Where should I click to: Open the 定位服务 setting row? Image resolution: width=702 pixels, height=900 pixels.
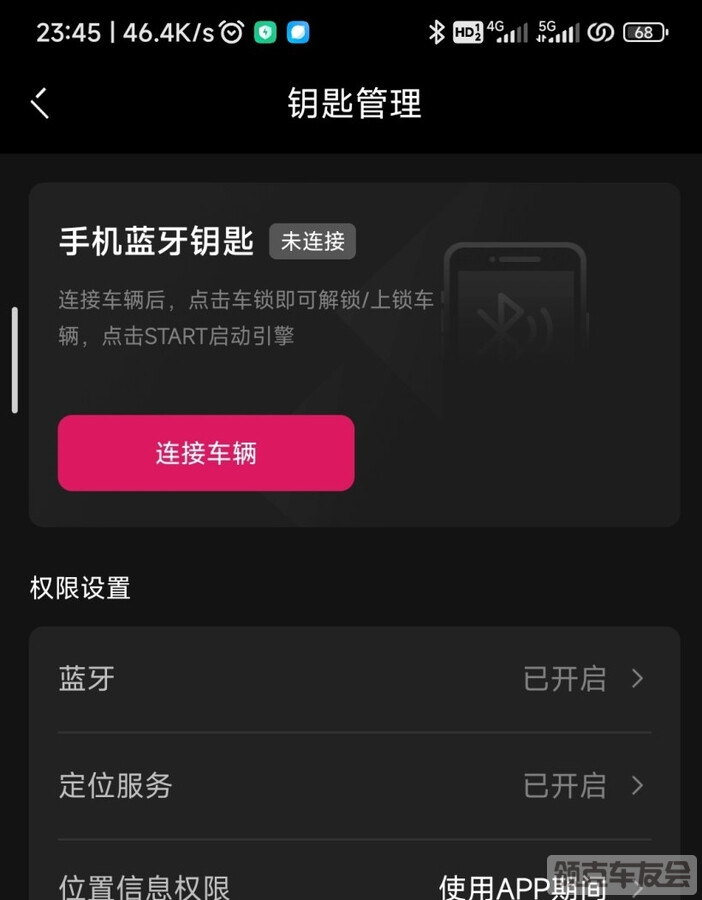pos(354,785)
